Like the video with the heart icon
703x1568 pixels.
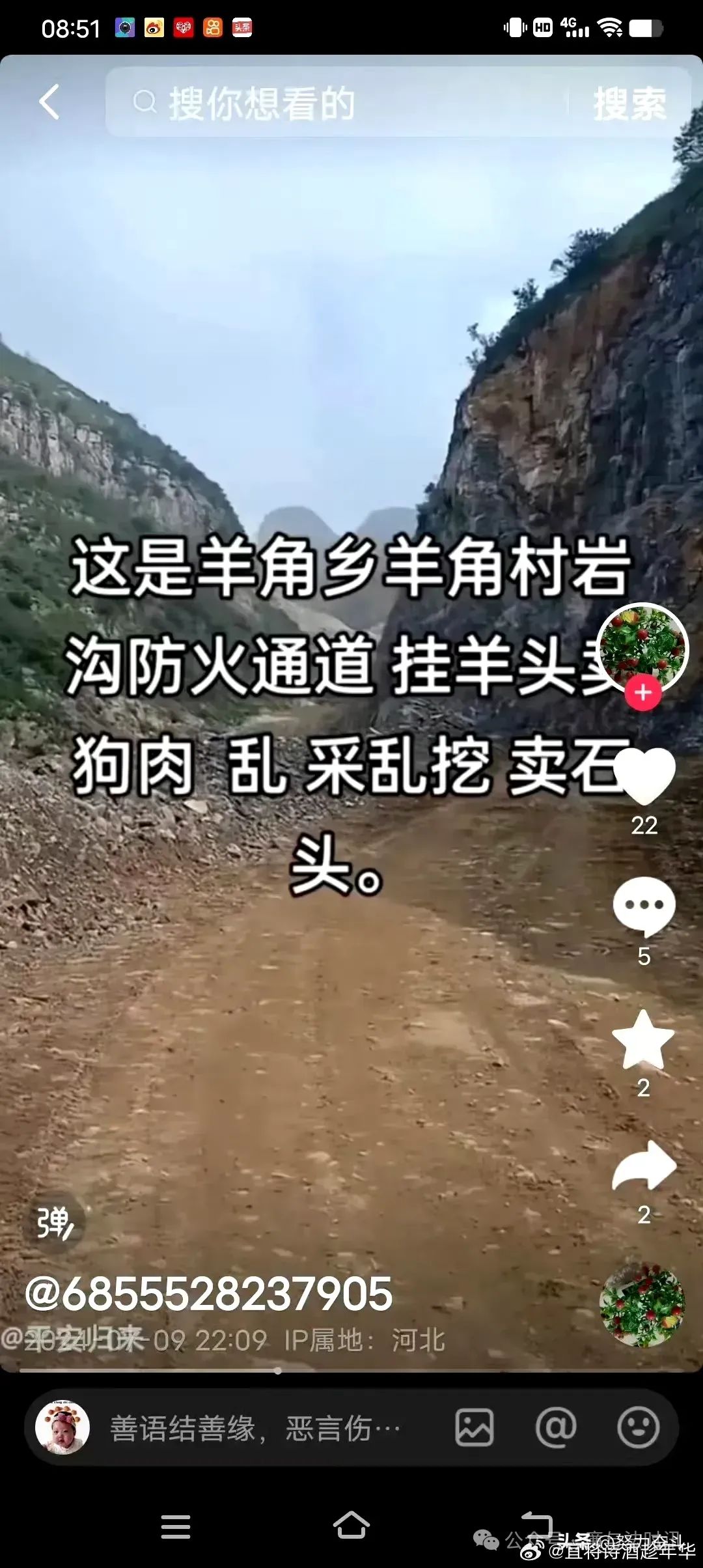(644, 776)
